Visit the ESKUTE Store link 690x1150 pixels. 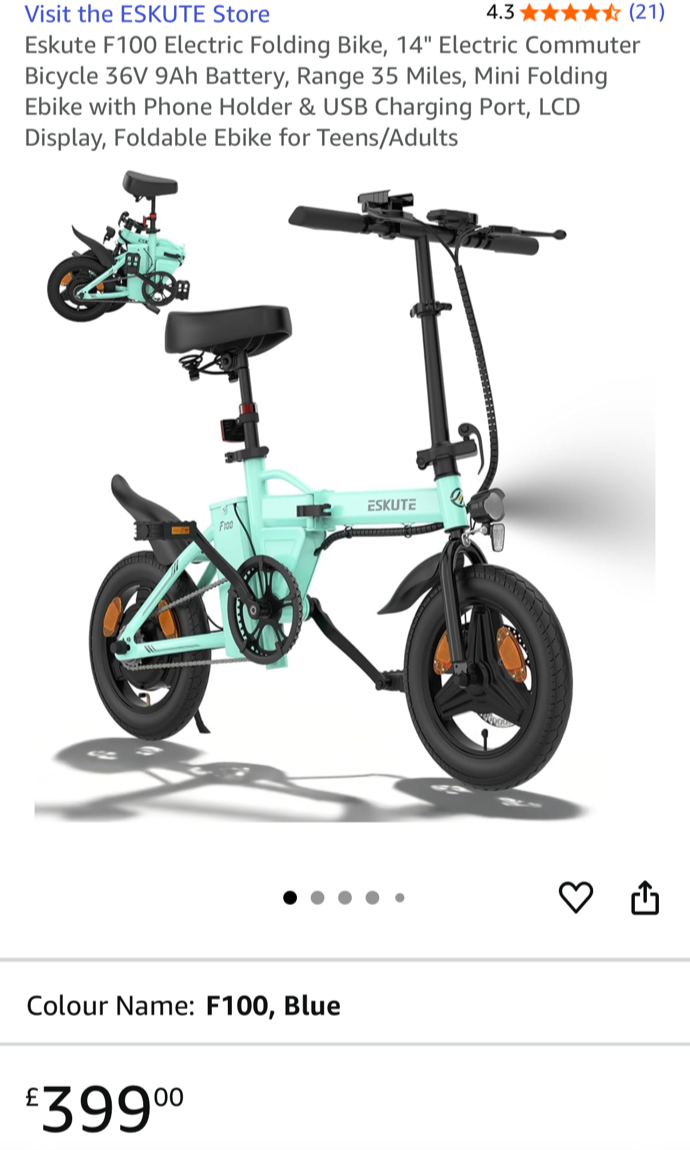(x=147, y=14)
